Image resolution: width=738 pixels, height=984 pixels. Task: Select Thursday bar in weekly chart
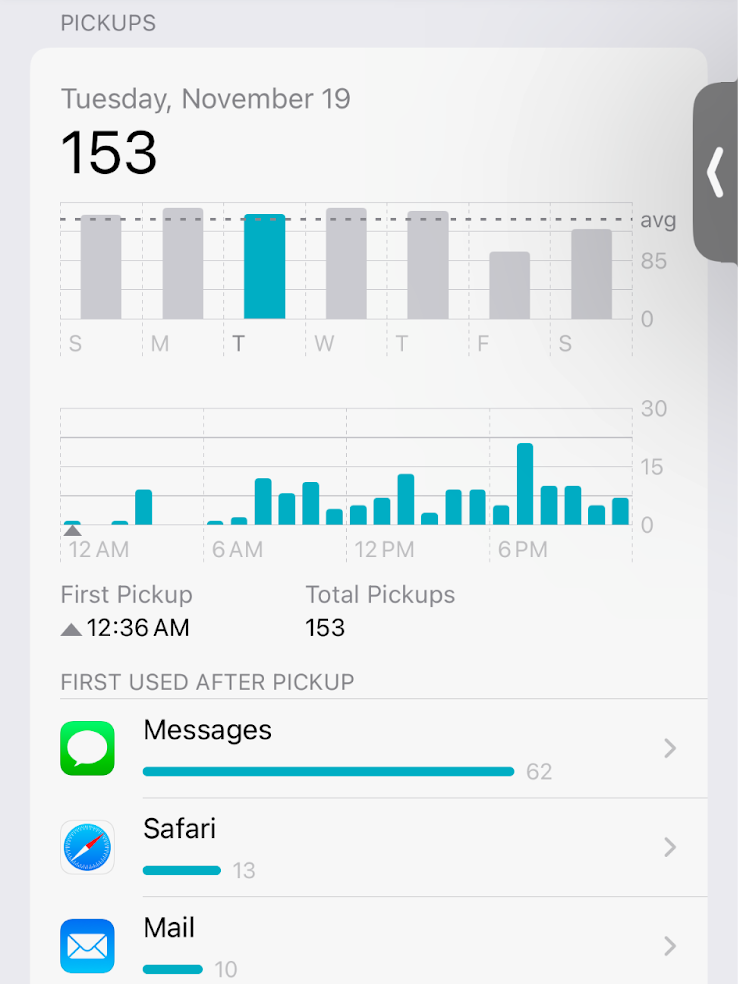[428, 265]
